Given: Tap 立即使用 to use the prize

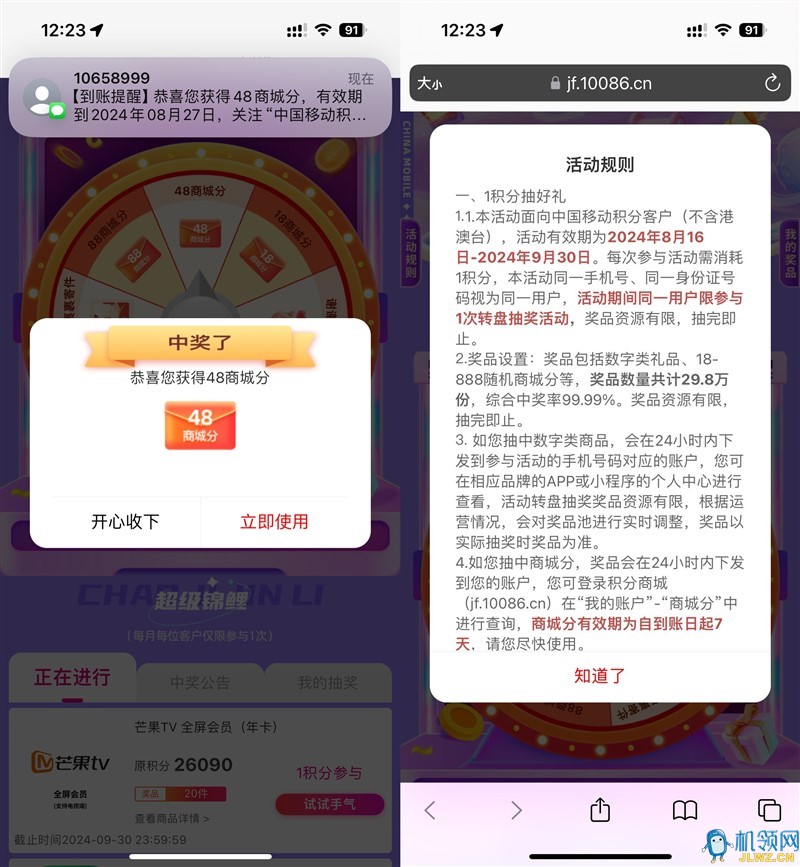Looking at the screenshot, I should click(274, 521).
